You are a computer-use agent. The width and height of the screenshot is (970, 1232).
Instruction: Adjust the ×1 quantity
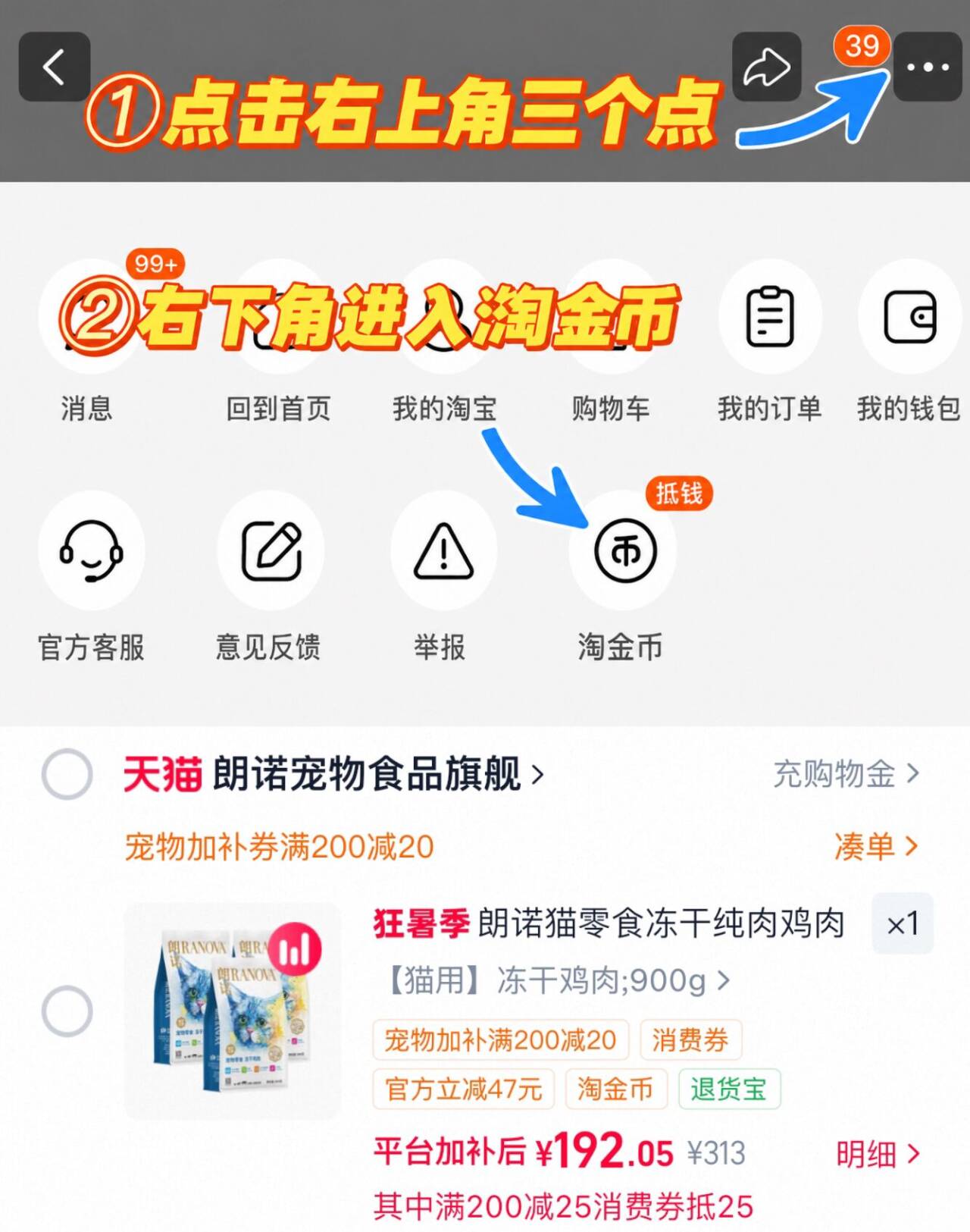903,923
